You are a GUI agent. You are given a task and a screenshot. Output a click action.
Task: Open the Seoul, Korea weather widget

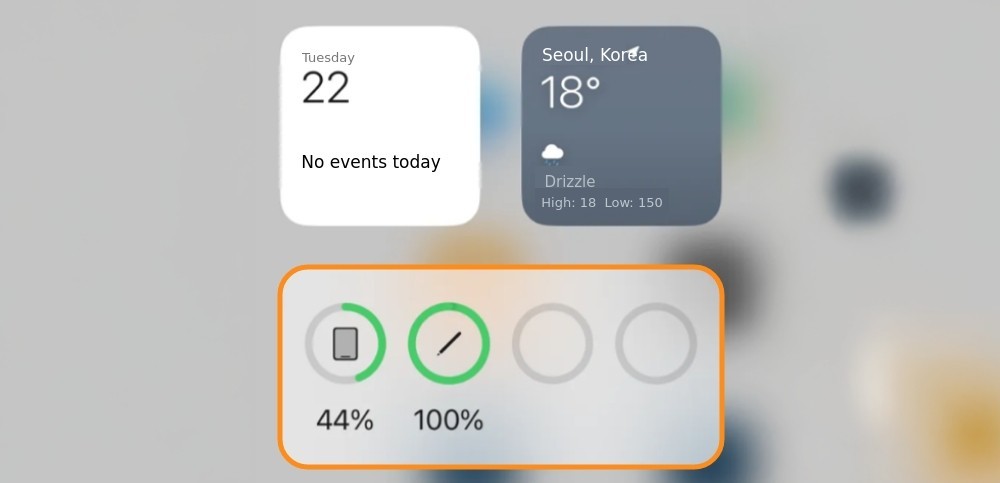(x=621, y=126)
